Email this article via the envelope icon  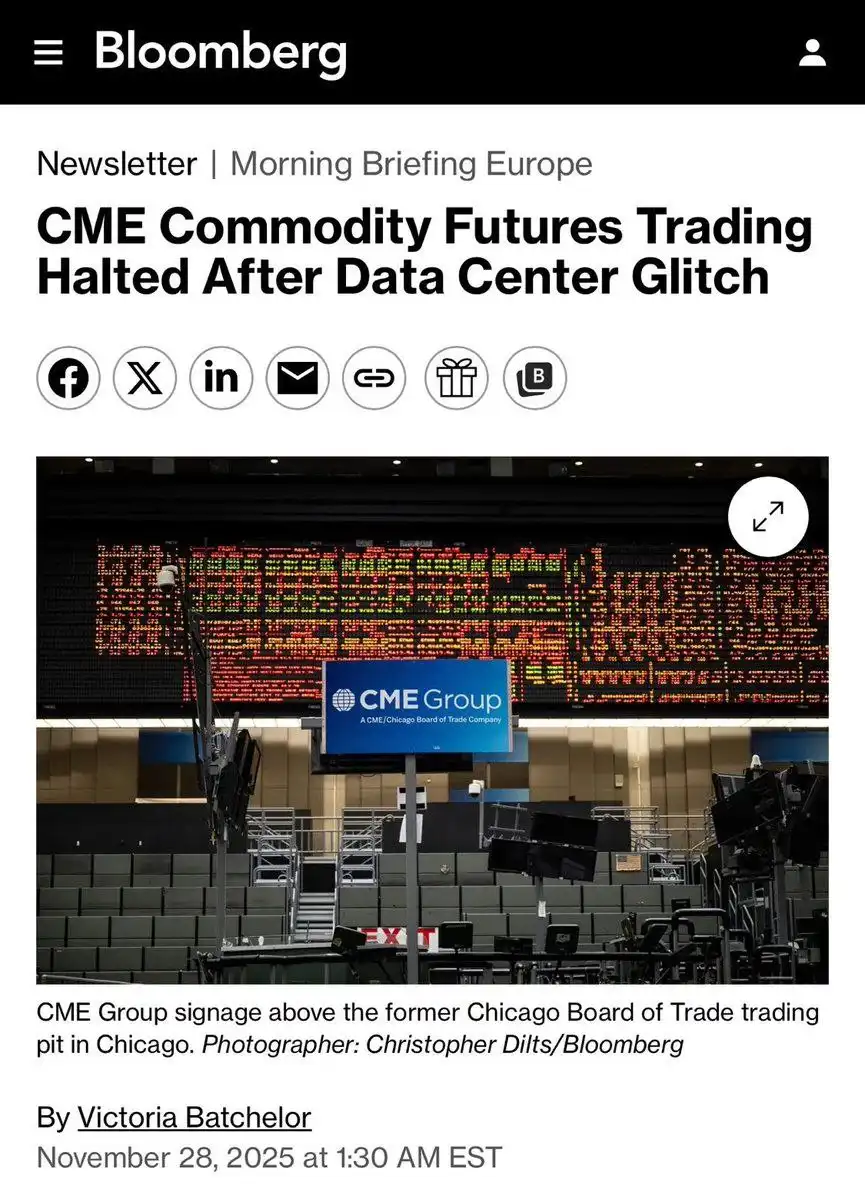pyautogui.click(x=298, y=378)
